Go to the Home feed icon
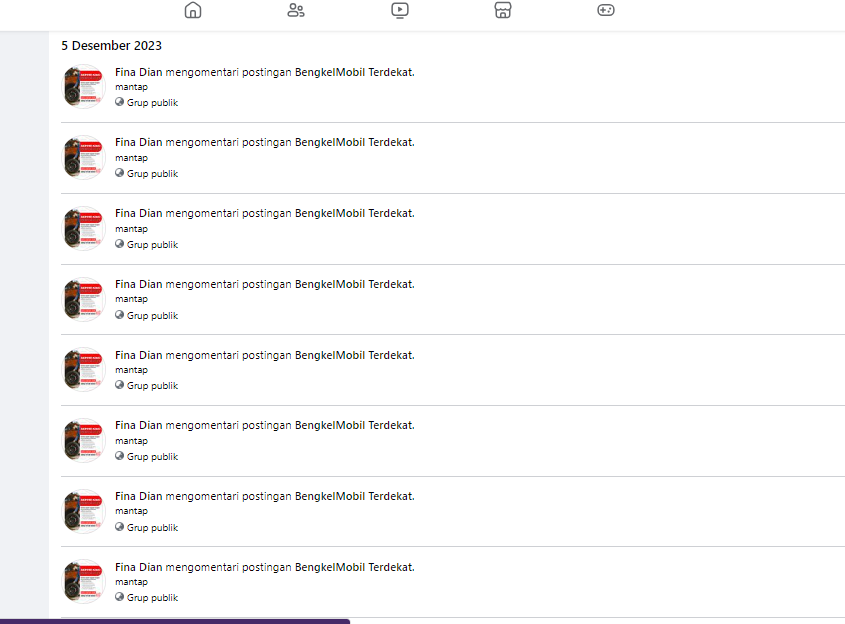This screenshot has width=845, height=624. tap(193, 10)
